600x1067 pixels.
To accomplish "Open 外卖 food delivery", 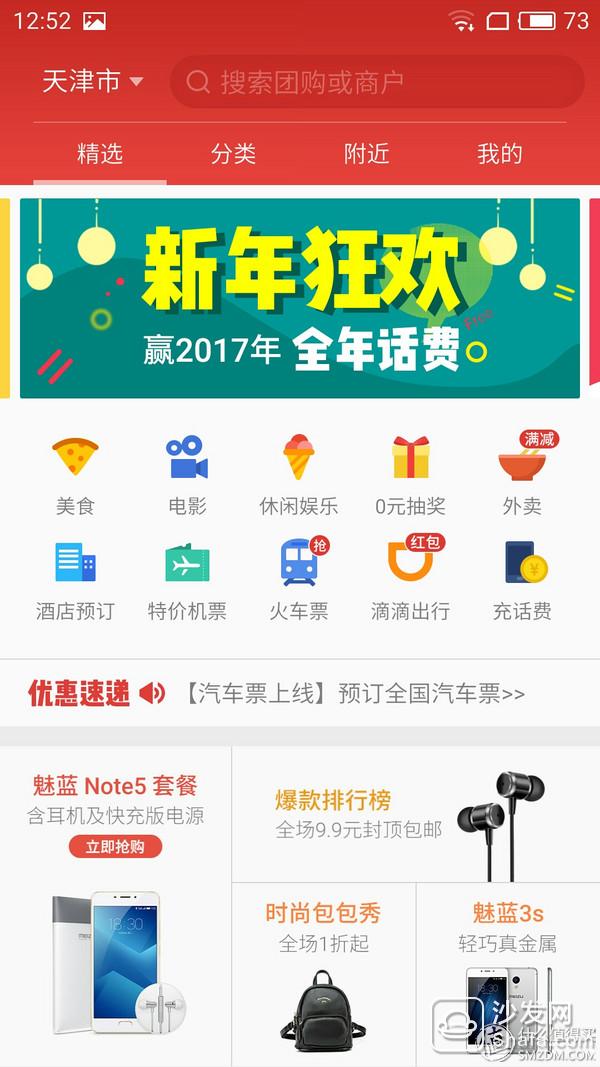I will click(522, 475).
